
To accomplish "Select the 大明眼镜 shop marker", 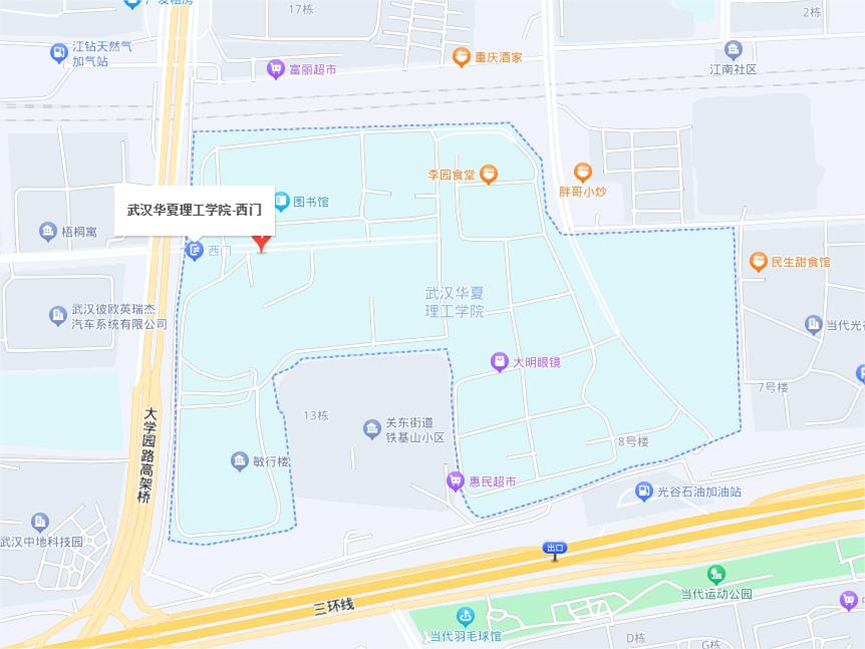I will click(499, 362).
